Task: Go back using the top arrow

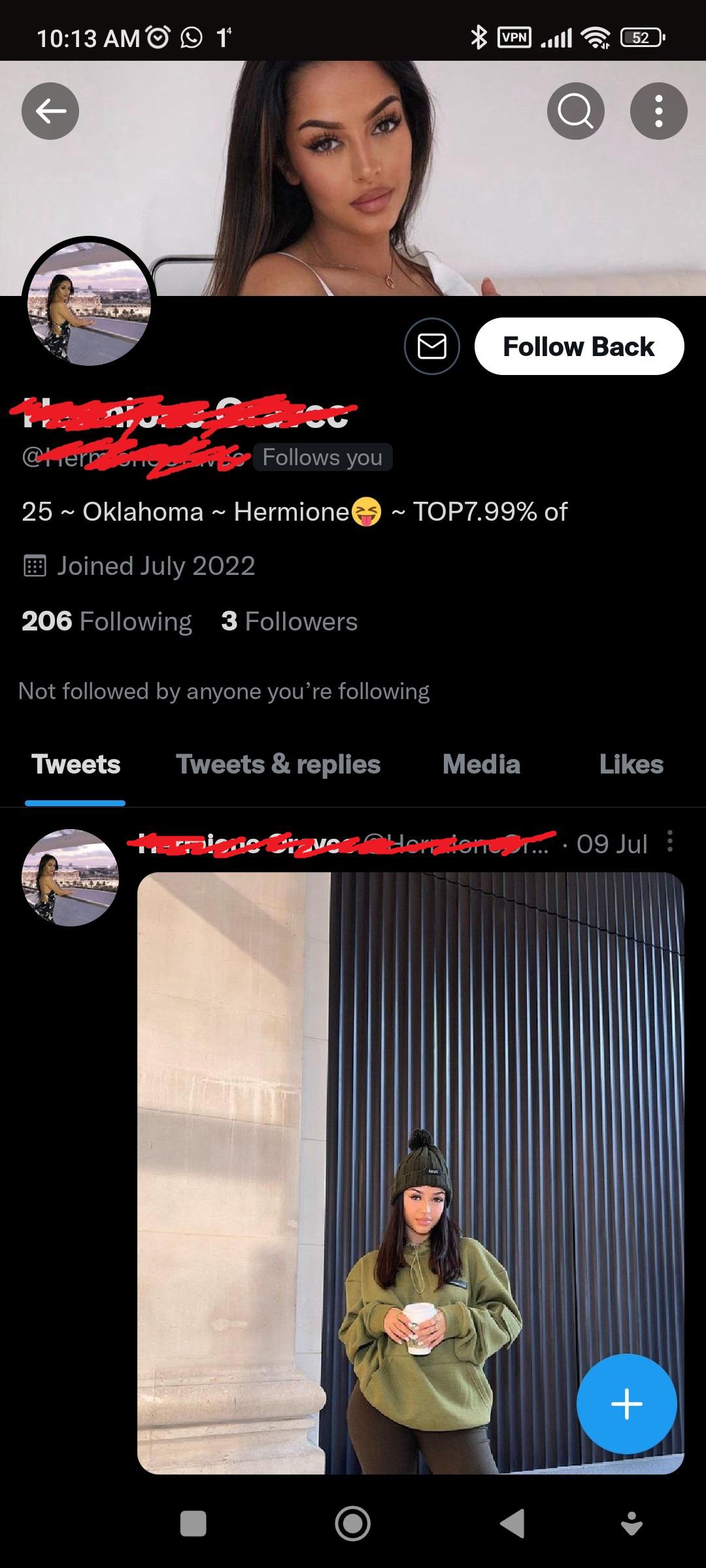Action: (50, 111)
